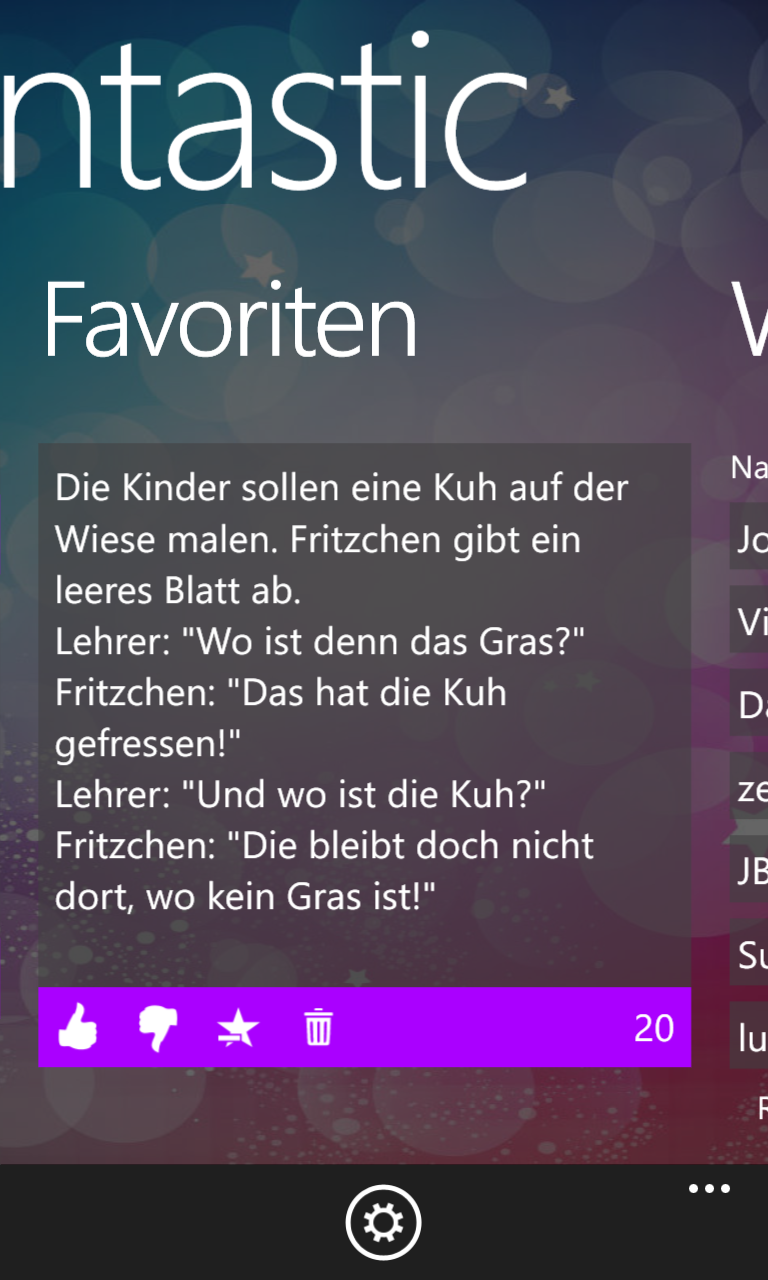The width and height of the screenshot is (768, 1280).
Task: Tap the favorite star icon under the joke
Action: 238,1028
